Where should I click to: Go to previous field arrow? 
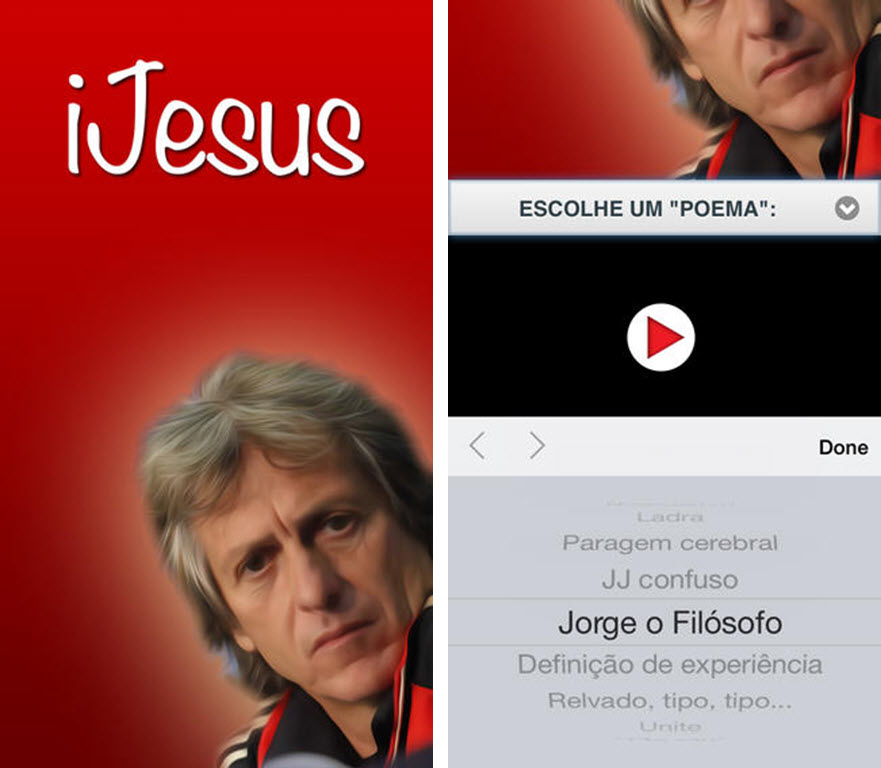pos(478,446)
